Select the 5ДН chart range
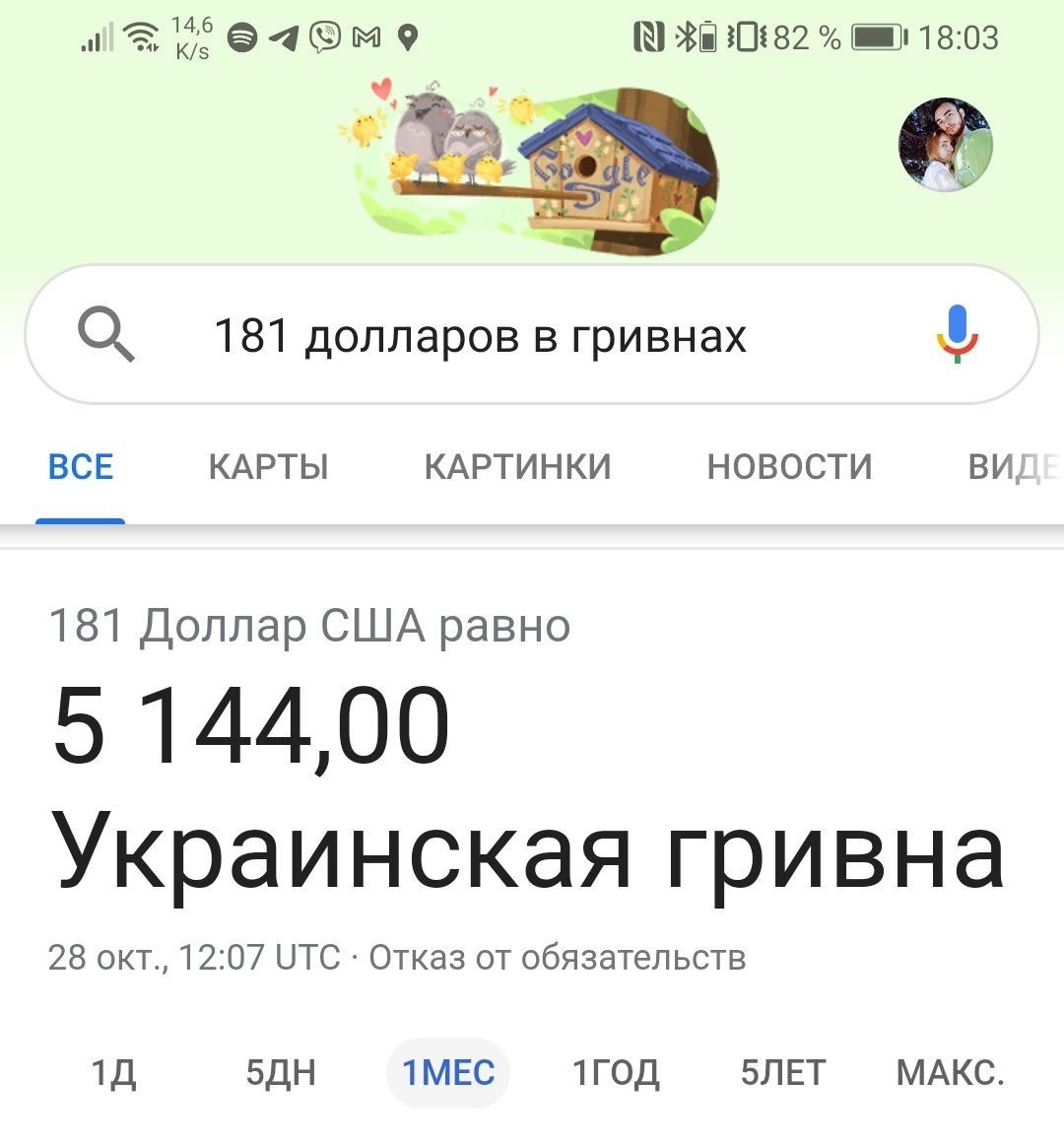This screenshot has height=1147, width=1064. click(281, 1072)
